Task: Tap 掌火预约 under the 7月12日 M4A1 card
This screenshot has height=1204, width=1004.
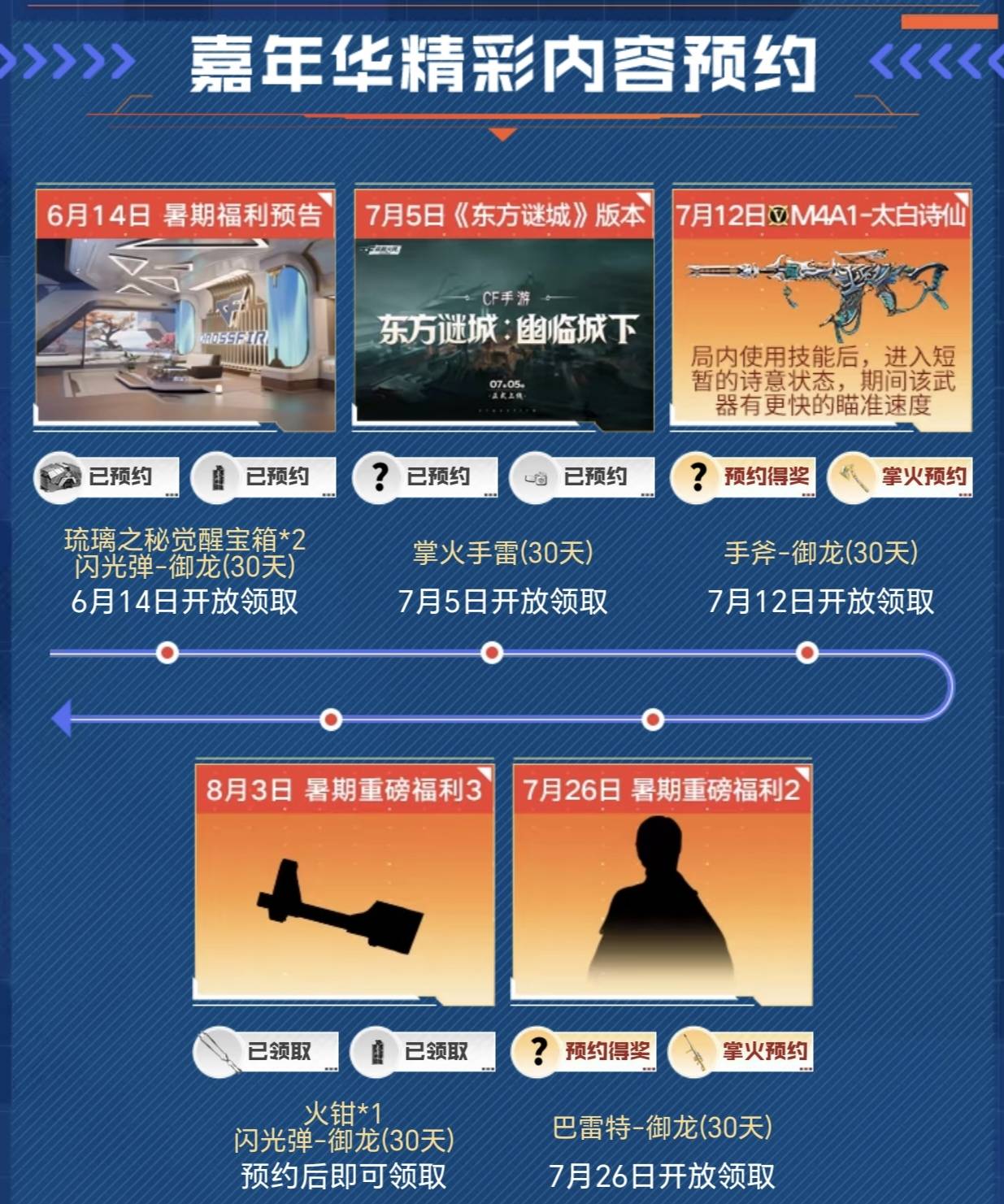Action: click(x=901, y=476)
